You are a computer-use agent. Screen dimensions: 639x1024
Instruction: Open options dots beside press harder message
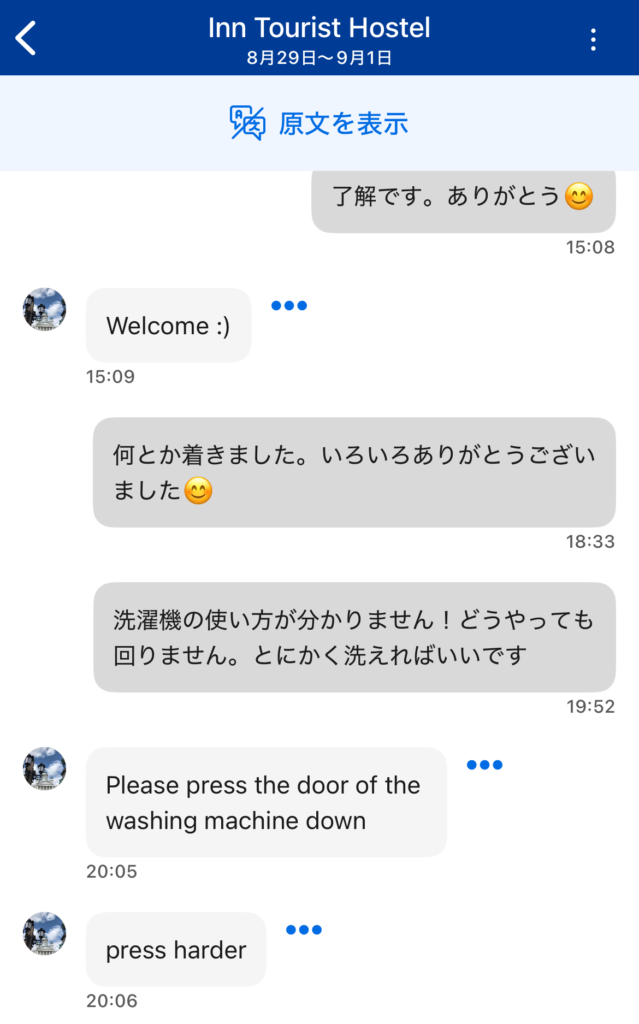(x=303, y=930)
